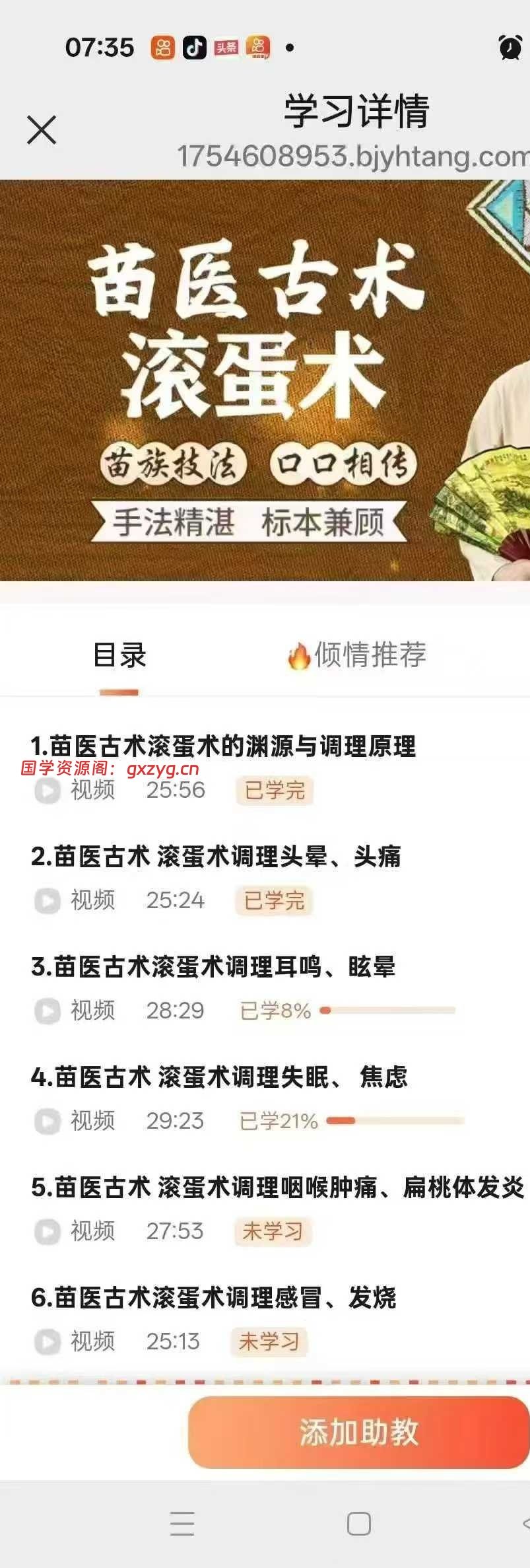Open lesson 6 调理感冒、发烧
Screen dimensions: 530x1568
[213, 1298]
